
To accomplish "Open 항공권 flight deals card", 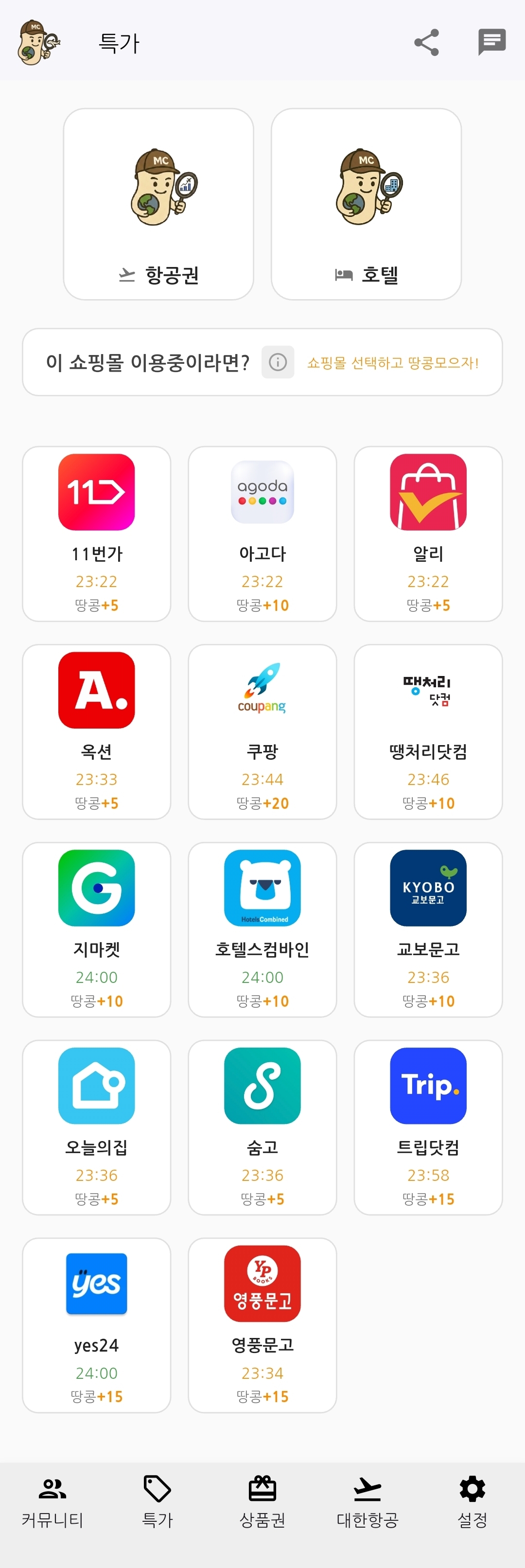I will 158,204.
